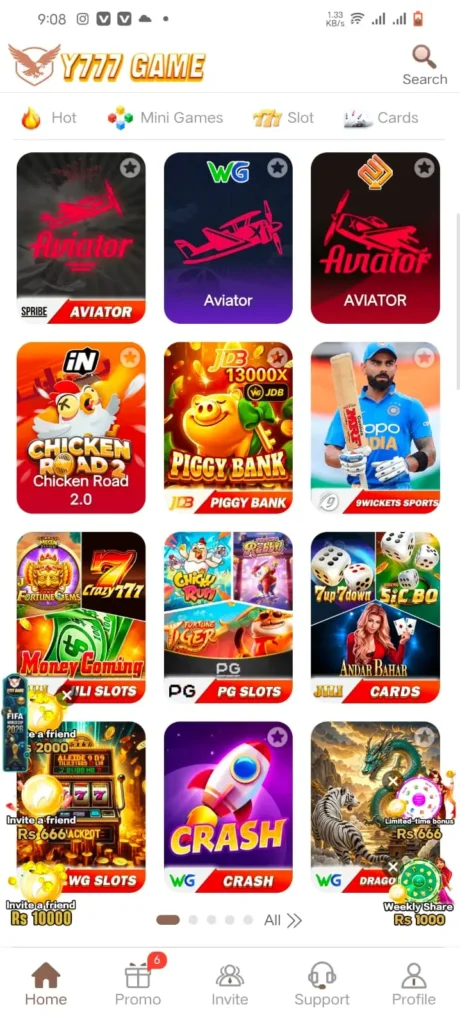Screen dimensions: 460x1024
Task: View All games link
Action: point(282,920)
